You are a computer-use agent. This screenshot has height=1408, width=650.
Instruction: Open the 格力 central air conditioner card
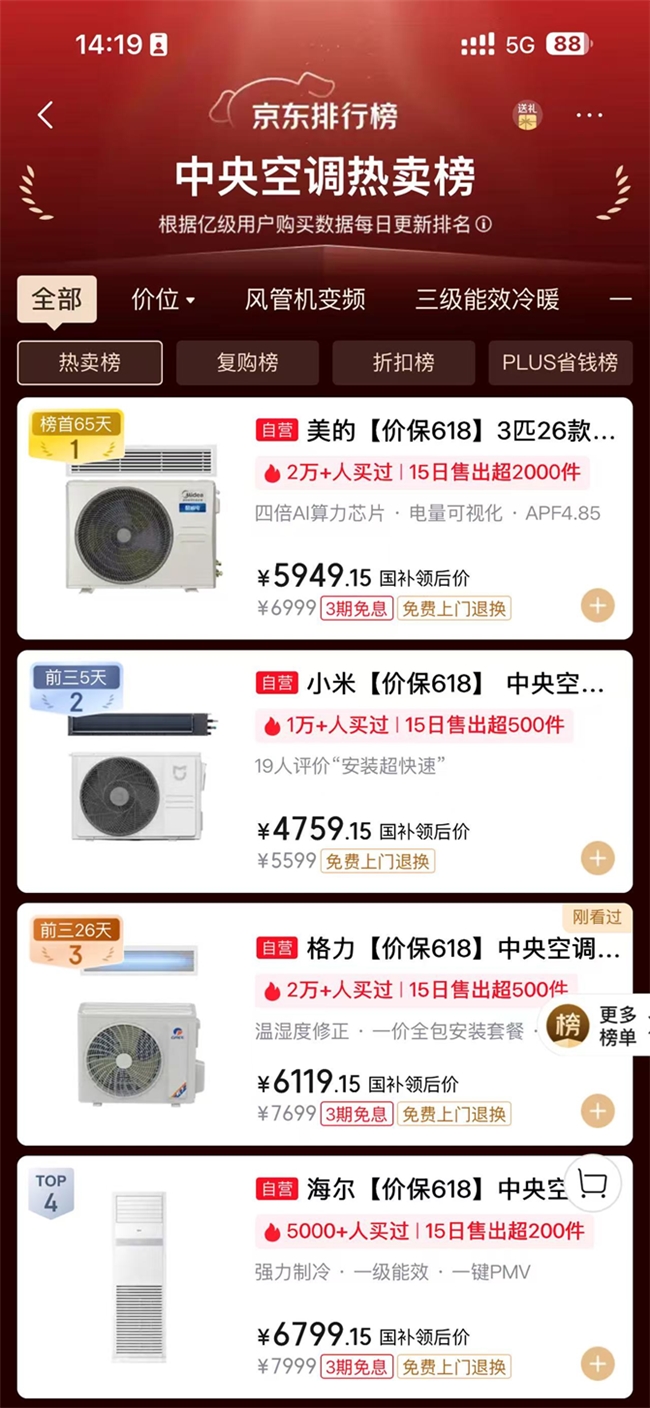[325, 1024]
